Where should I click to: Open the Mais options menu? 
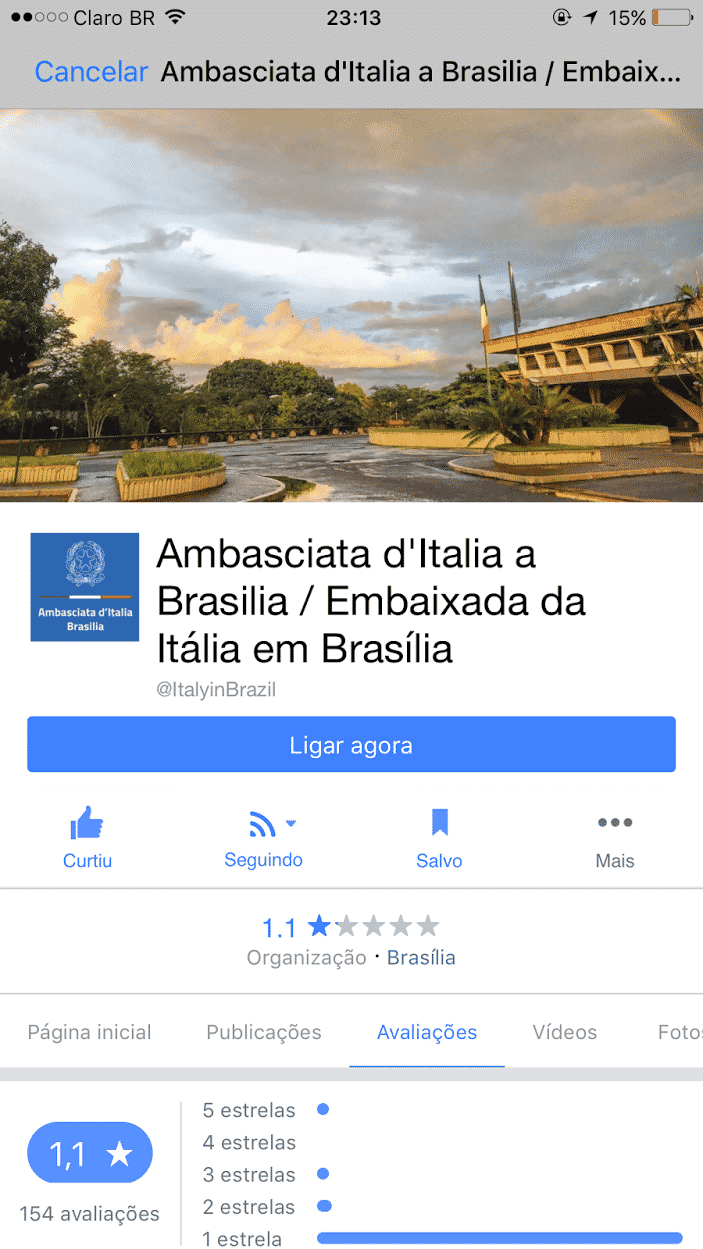(x=615, y=838)
